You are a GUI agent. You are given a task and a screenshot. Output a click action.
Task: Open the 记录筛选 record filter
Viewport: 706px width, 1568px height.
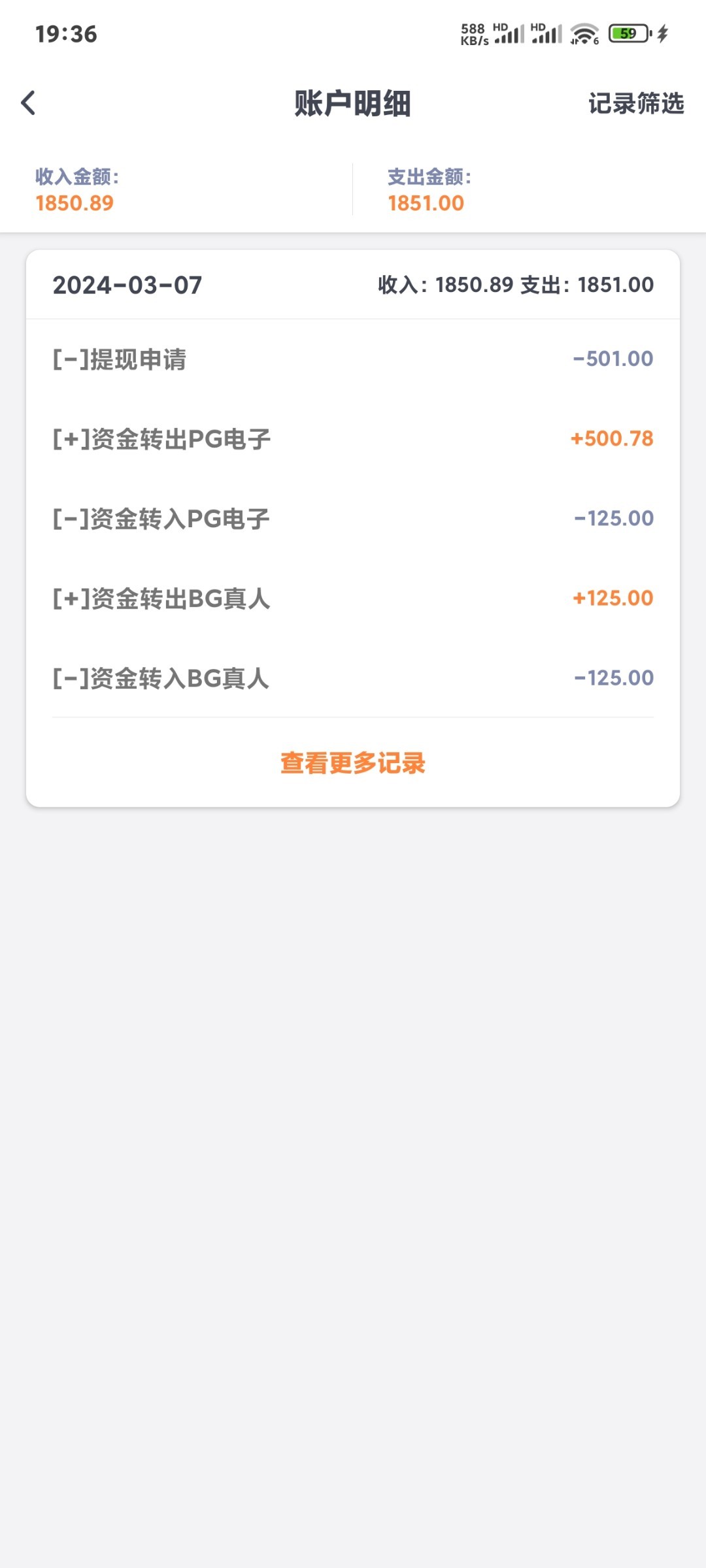pos(635,103)
